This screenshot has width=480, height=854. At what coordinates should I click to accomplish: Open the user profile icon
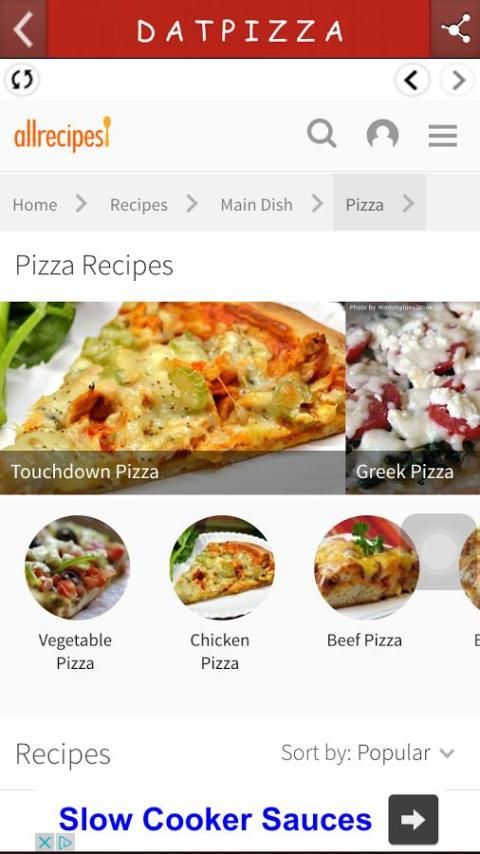click(x=382, y=134)
